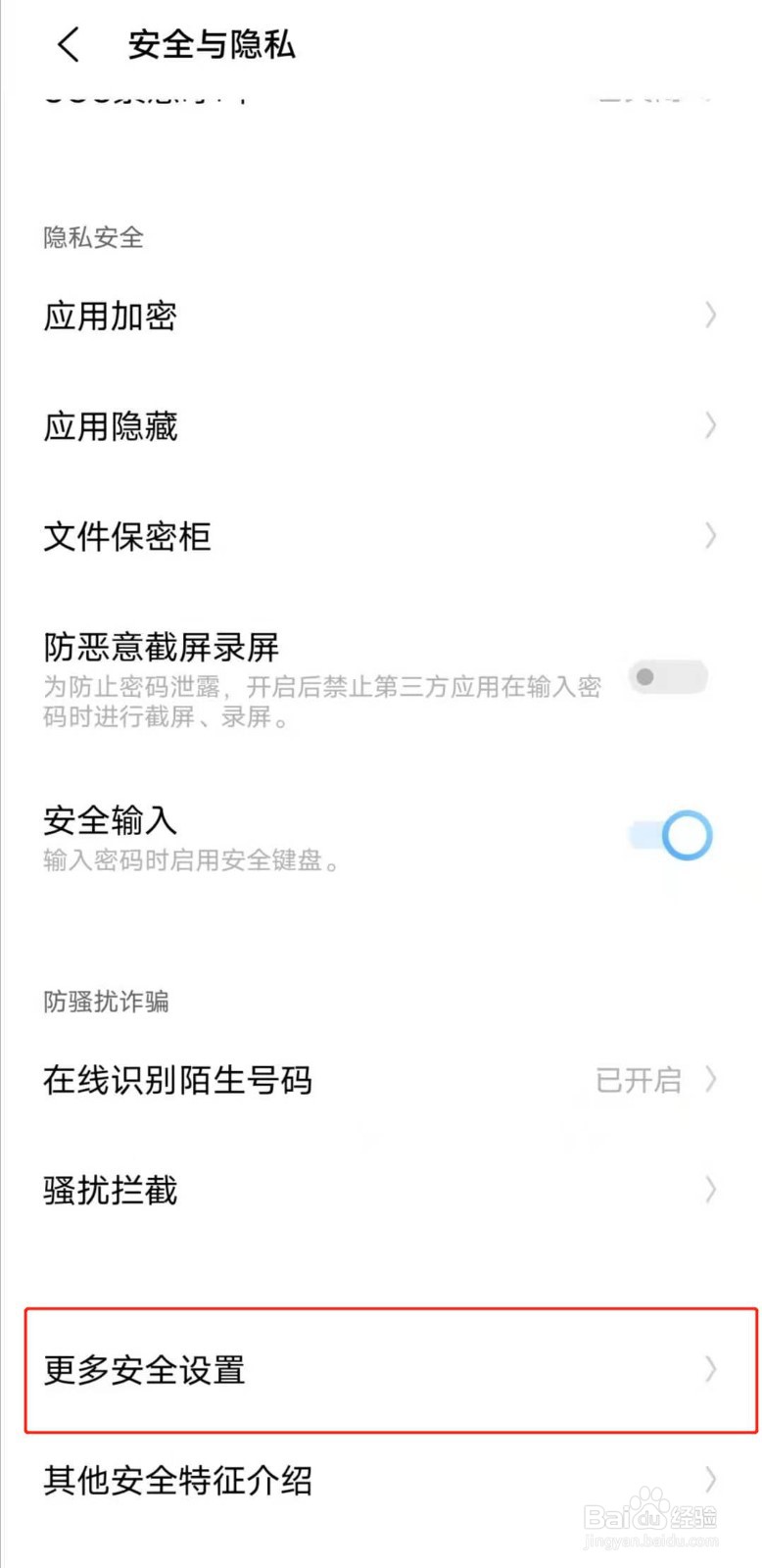Enable 防恶意截屏录屏 anti-screenshot protection

(x=668, y=676)
